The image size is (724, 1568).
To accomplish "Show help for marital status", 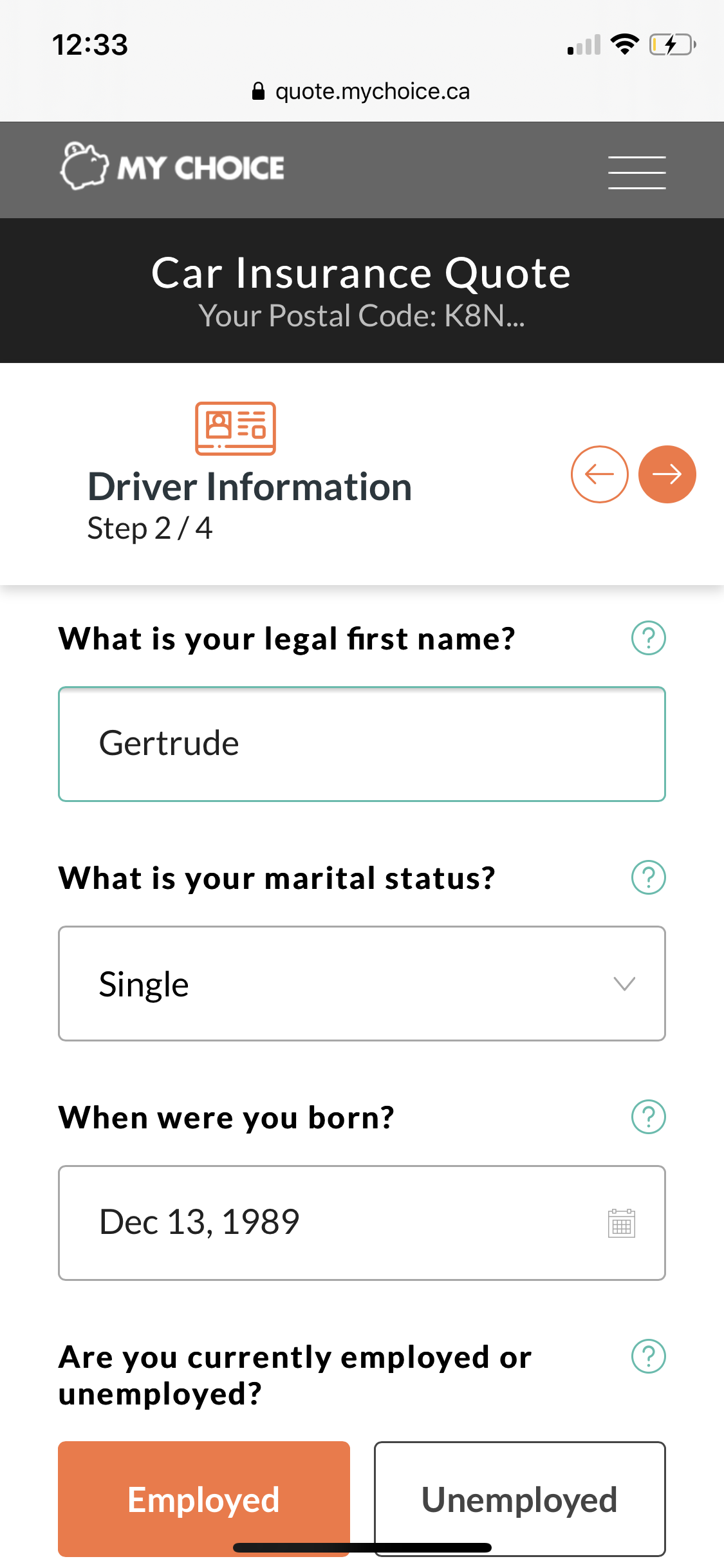I will 648,877.
